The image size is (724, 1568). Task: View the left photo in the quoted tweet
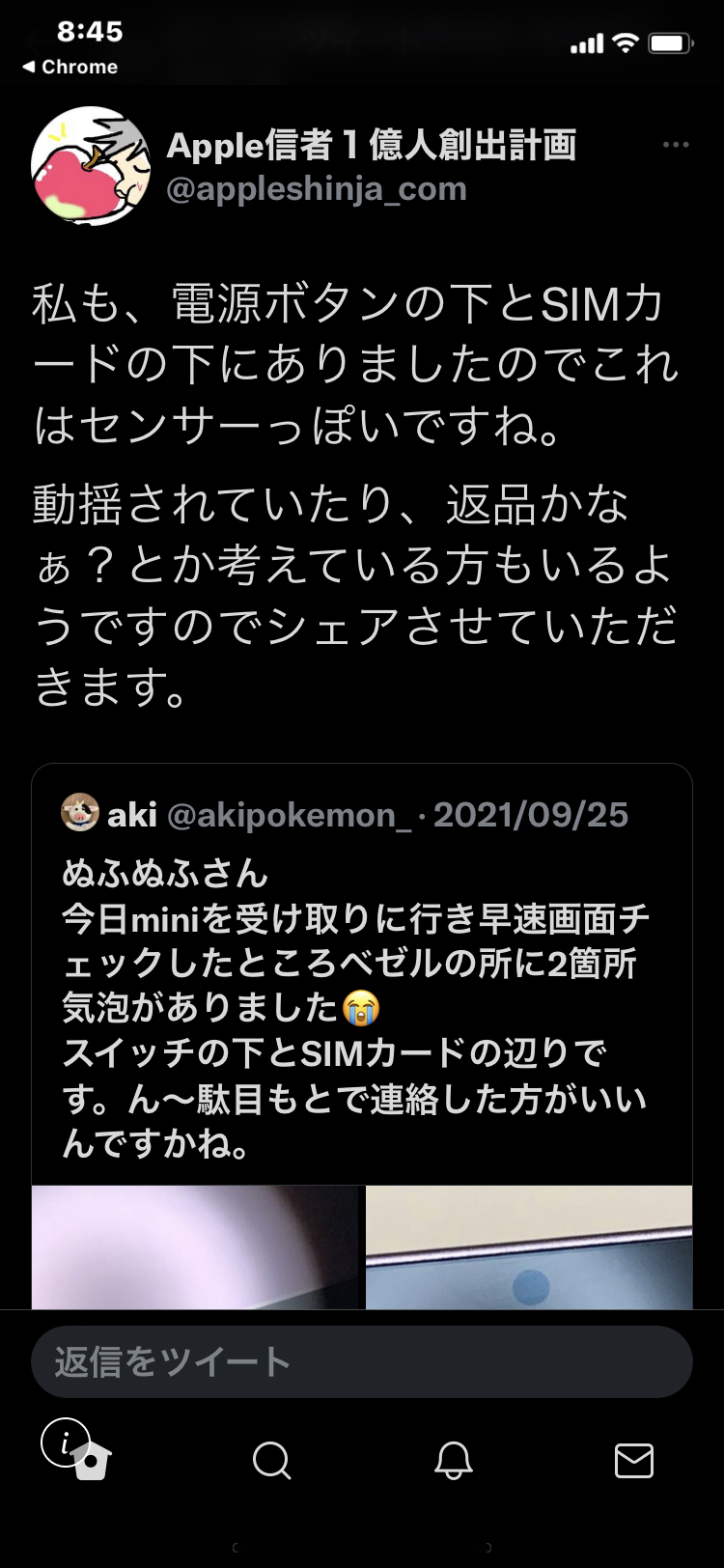(195, 1246)
